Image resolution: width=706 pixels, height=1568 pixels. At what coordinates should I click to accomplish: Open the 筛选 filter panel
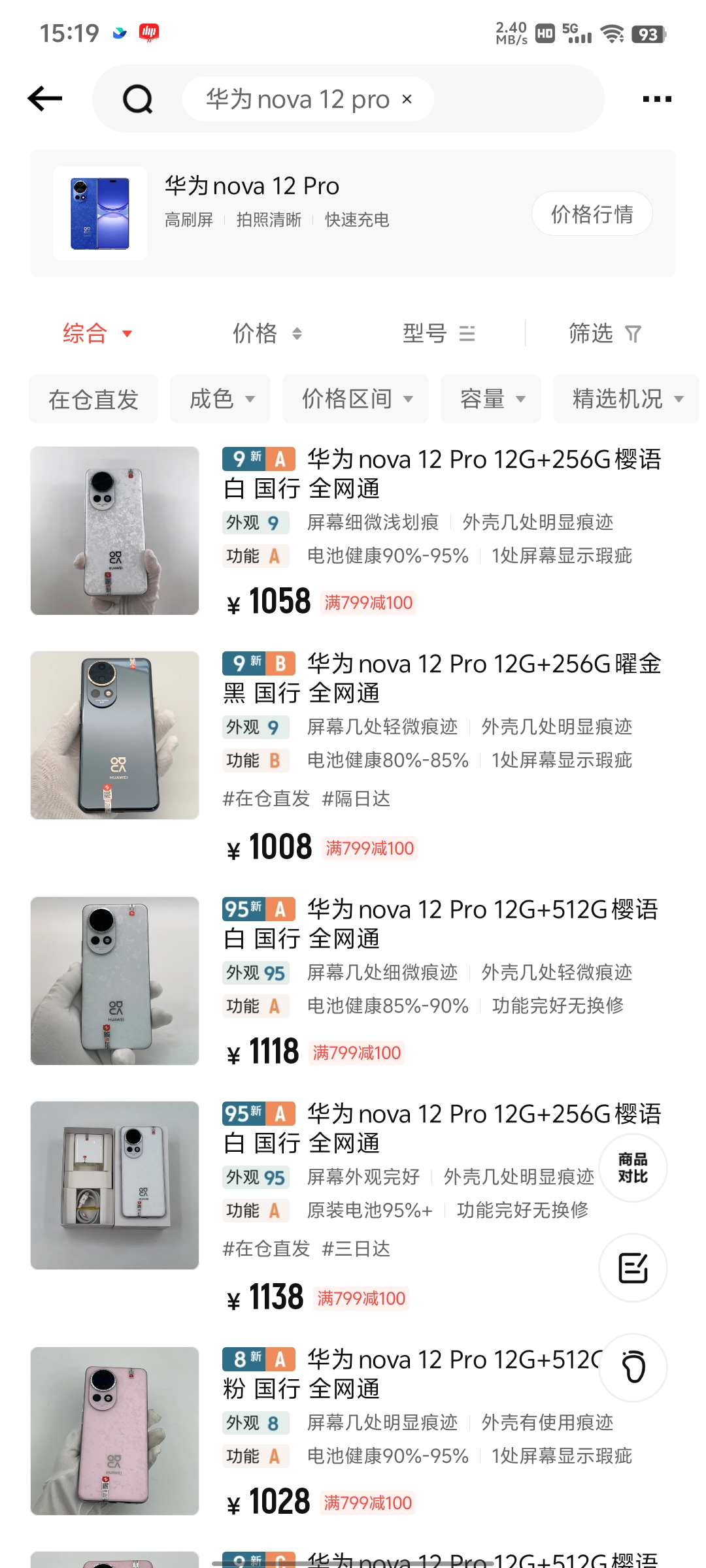pos(604,334)
